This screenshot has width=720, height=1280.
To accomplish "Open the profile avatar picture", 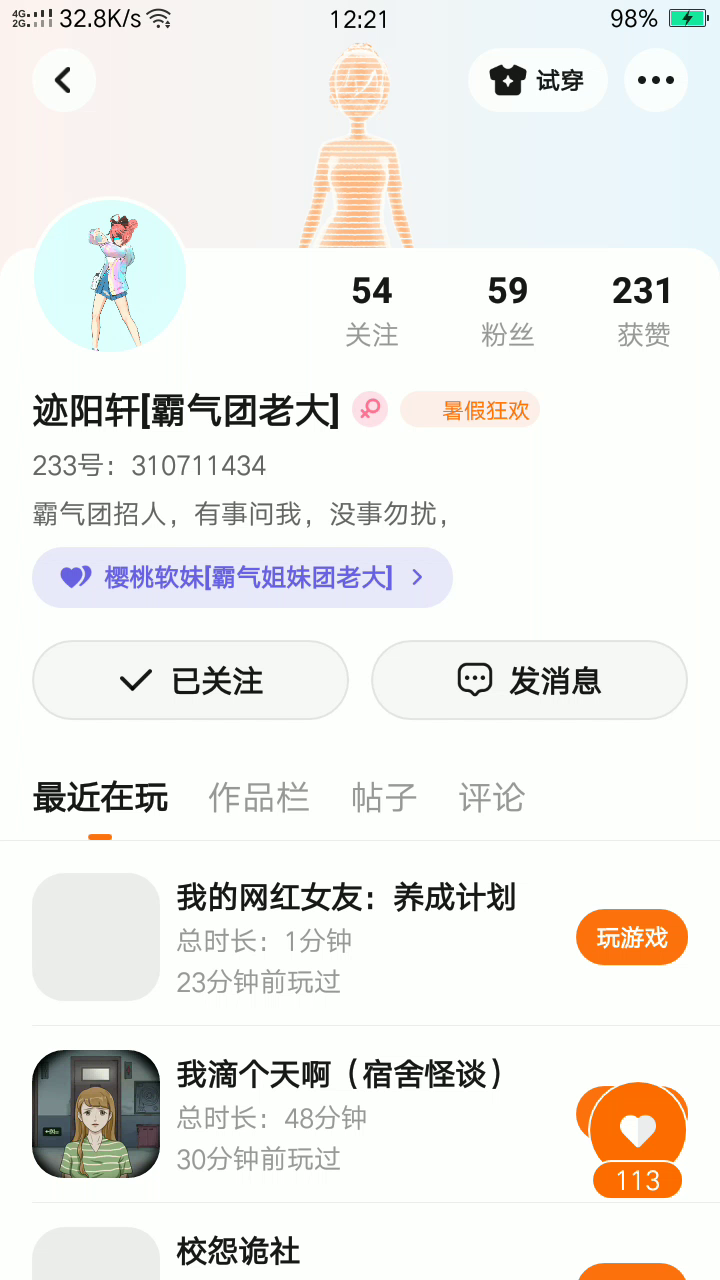I will 110,275.
